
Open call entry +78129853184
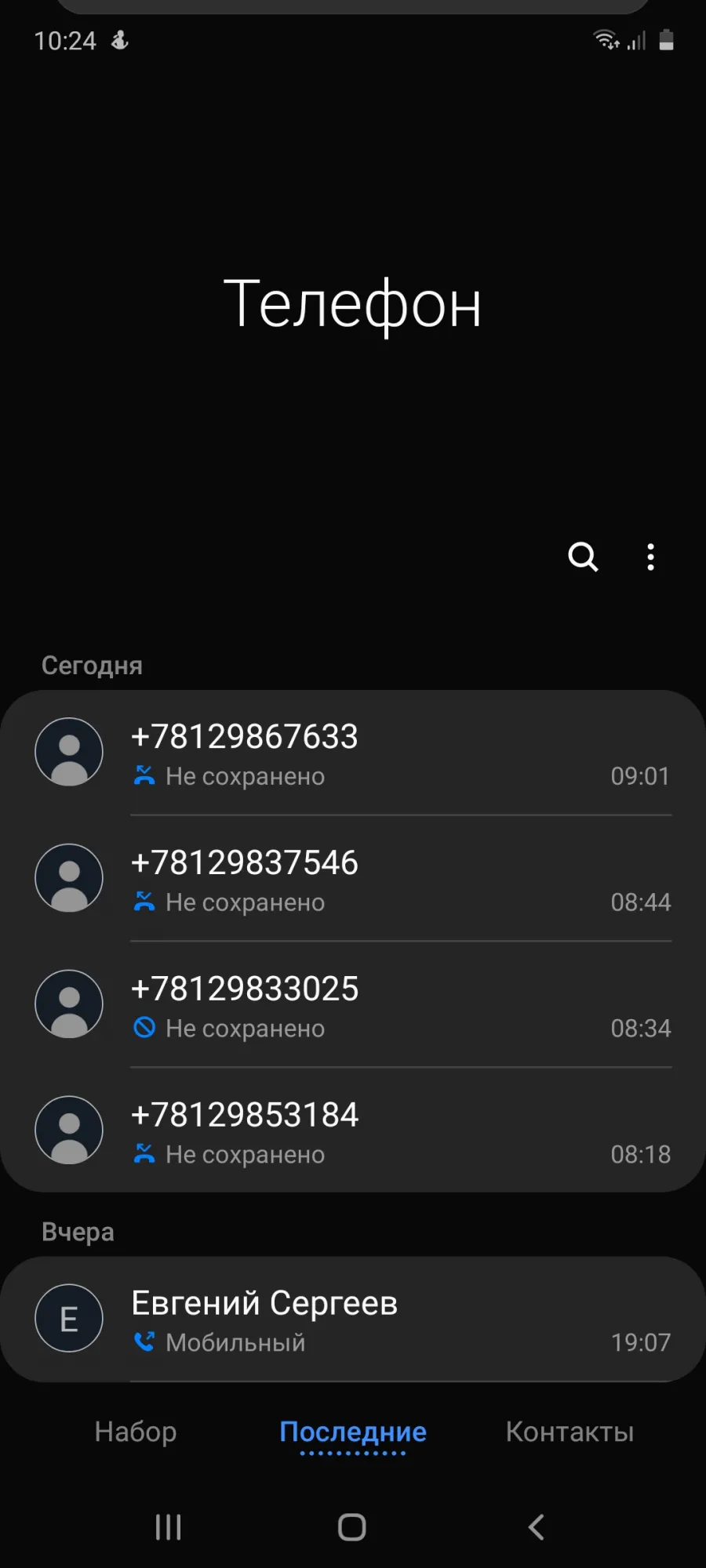tap(353, 1131)
